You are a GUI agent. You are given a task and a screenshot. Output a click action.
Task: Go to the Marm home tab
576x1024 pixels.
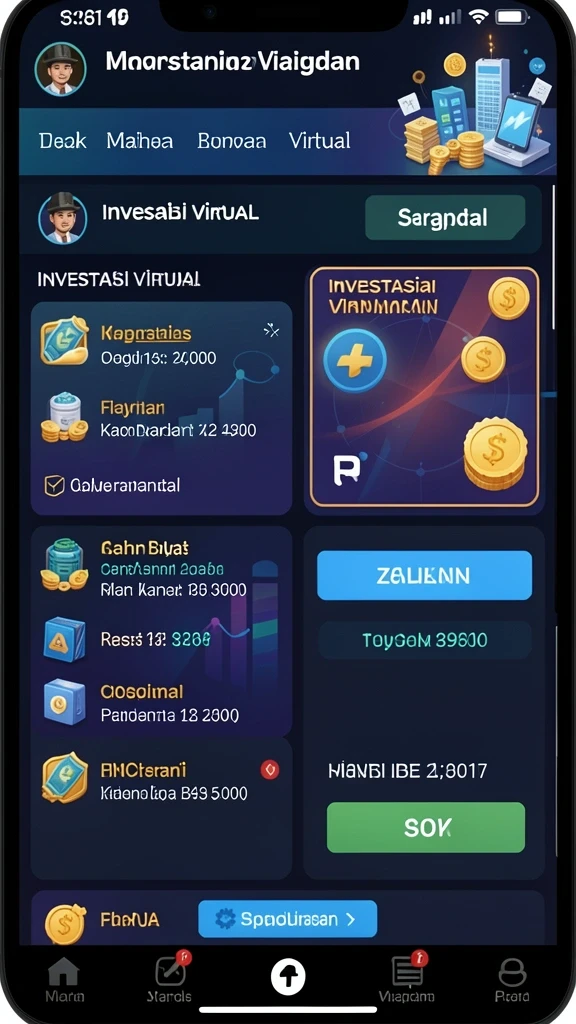pyautogui.click(x=64, y=980)
